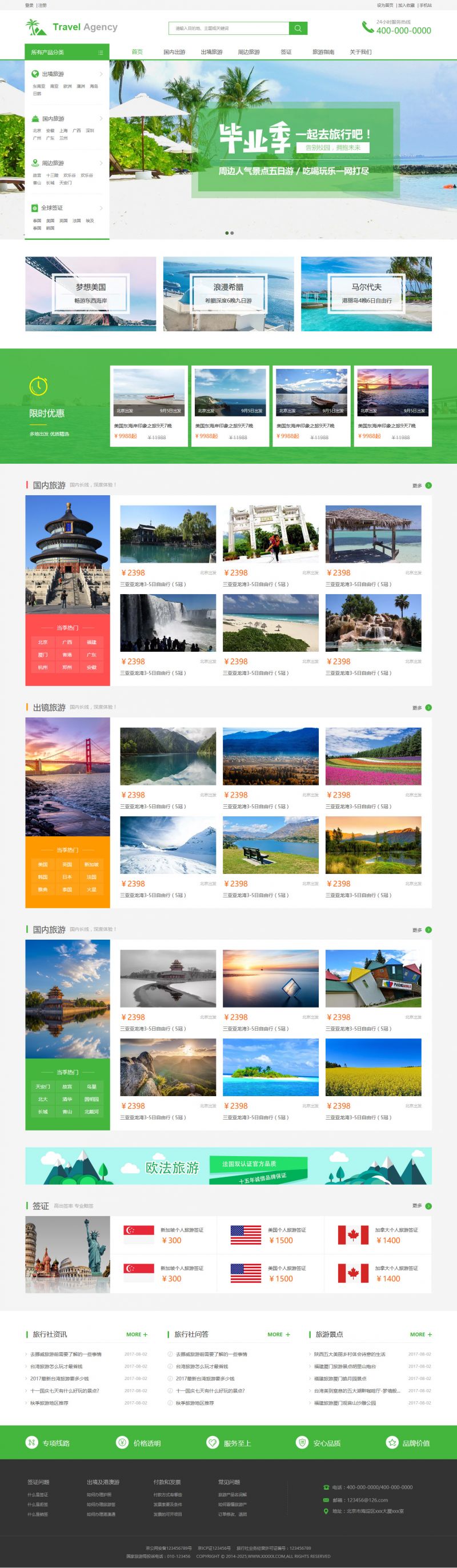Switch to the 国内出游 nav tab
Screen dimensions: 457x1568
[174, 52]
